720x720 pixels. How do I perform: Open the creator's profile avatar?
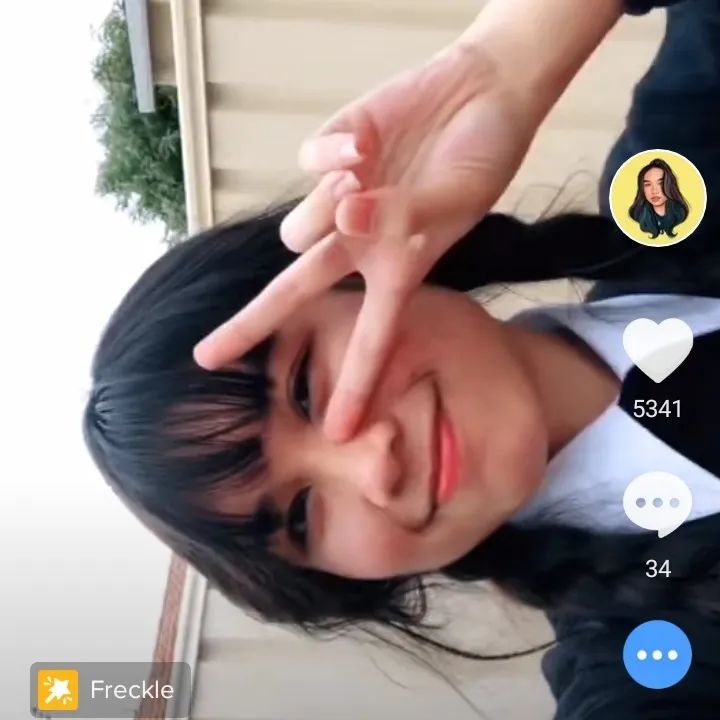click(x=658, y=197)
